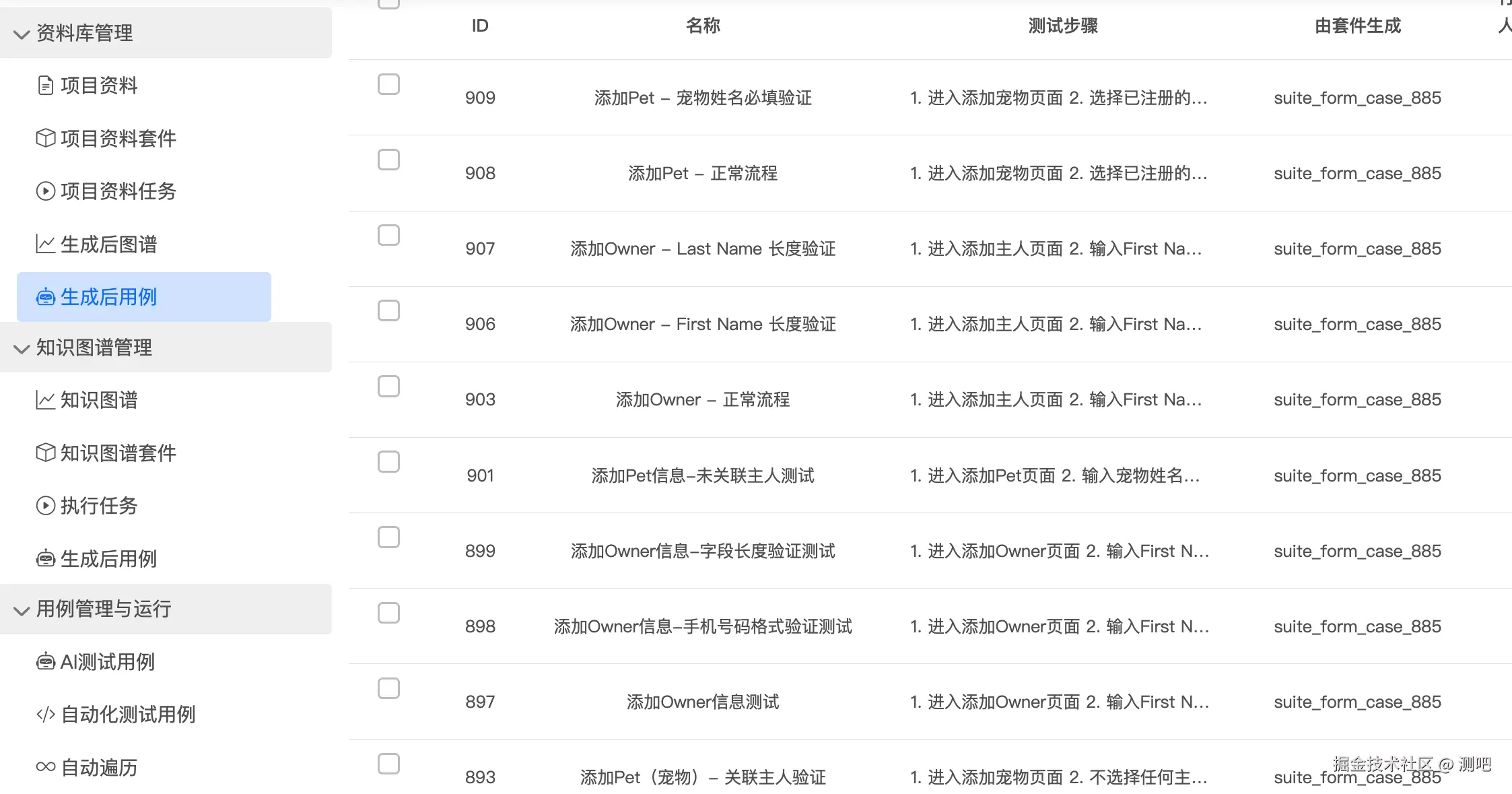Open AI测试用例 page

[x=107, y=662]
